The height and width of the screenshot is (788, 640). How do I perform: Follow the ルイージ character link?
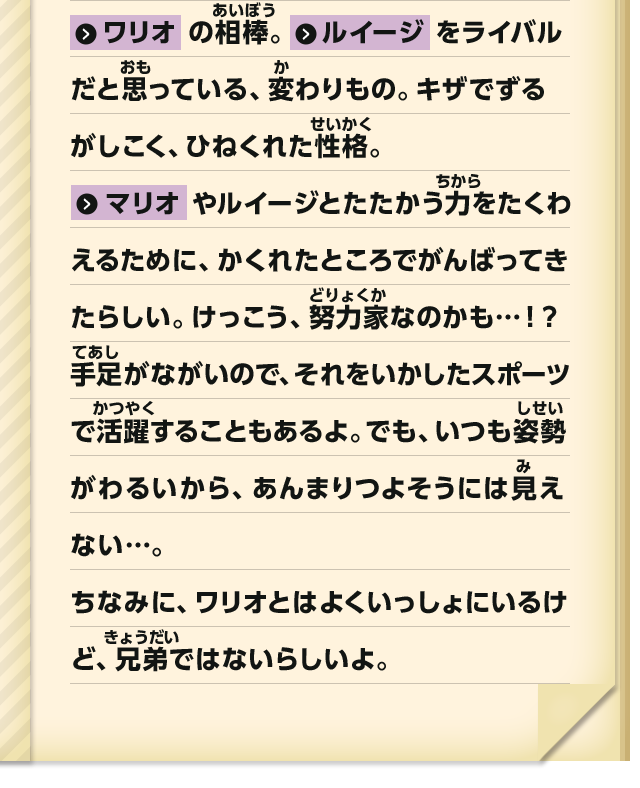361,34
